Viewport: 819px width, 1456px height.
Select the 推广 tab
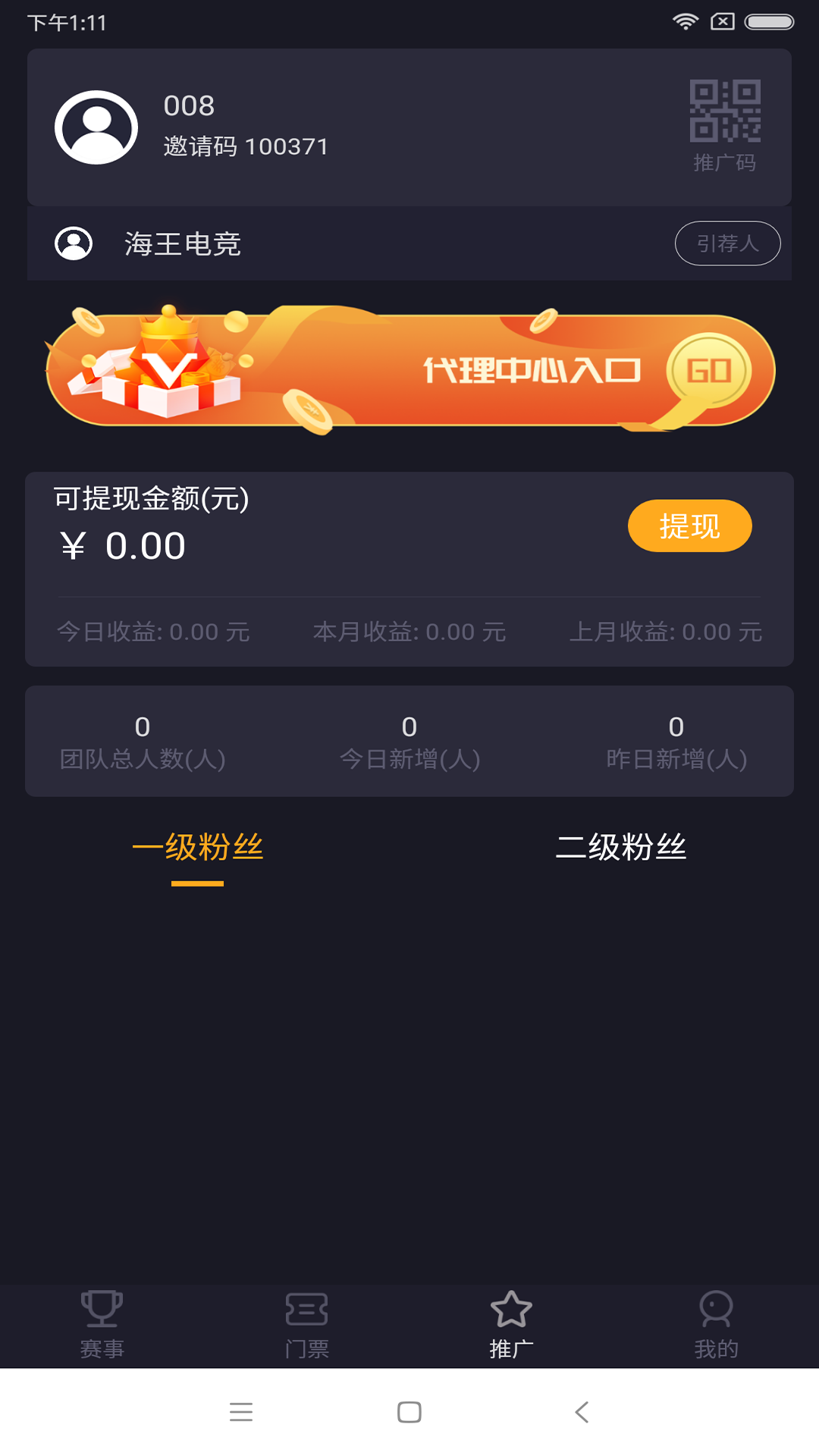point(512,1324)
